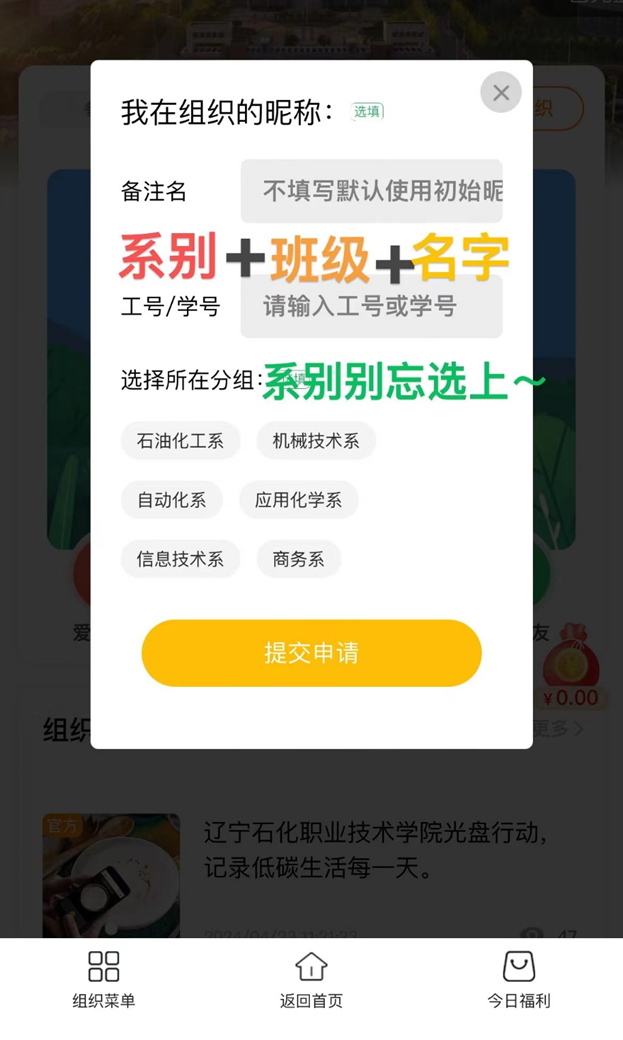Pick the 自动化系 group chip

click(172, 500)
